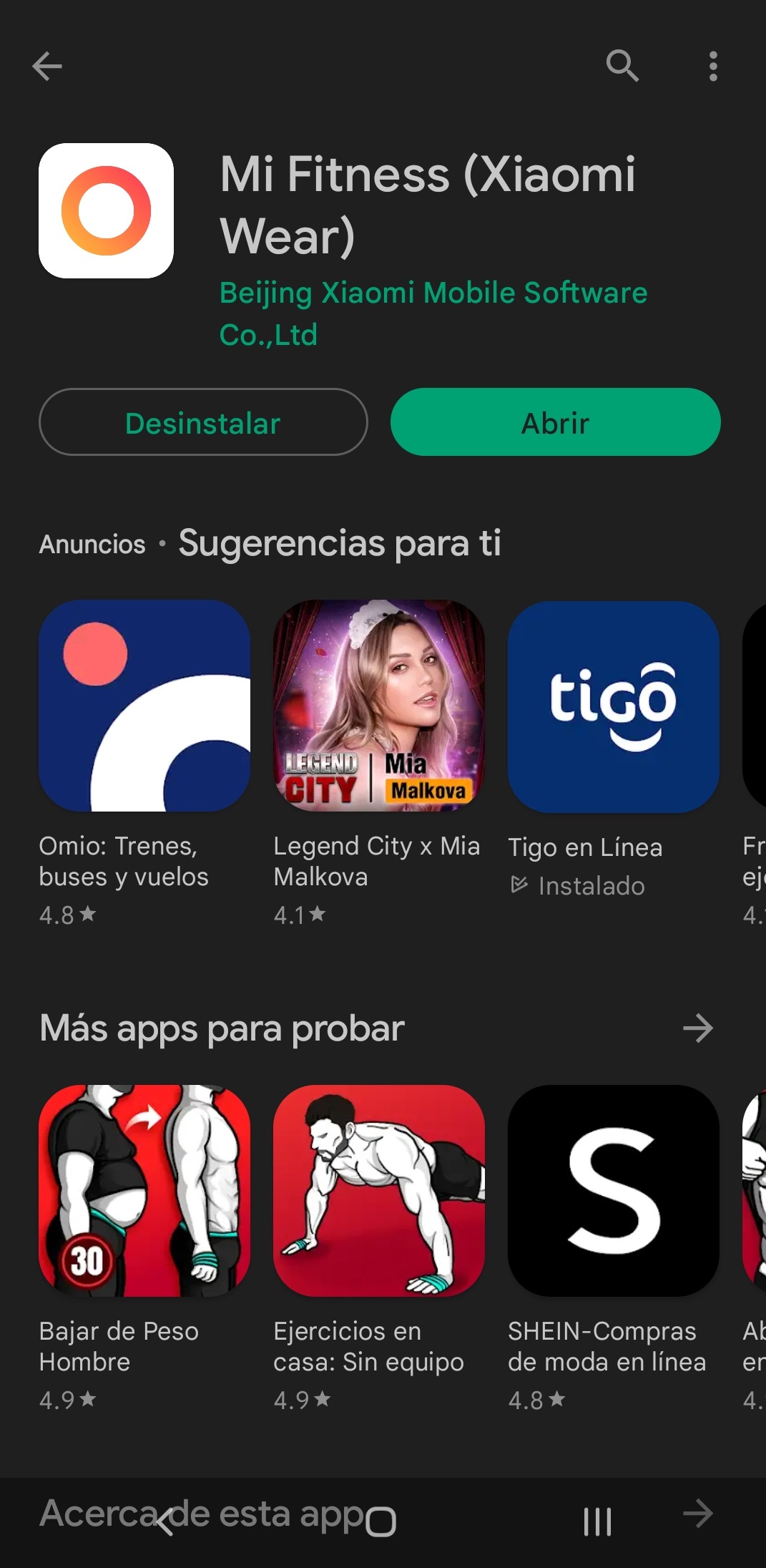Open the three-dot overflow menu

pyautogui.click(x=712, y=67)
